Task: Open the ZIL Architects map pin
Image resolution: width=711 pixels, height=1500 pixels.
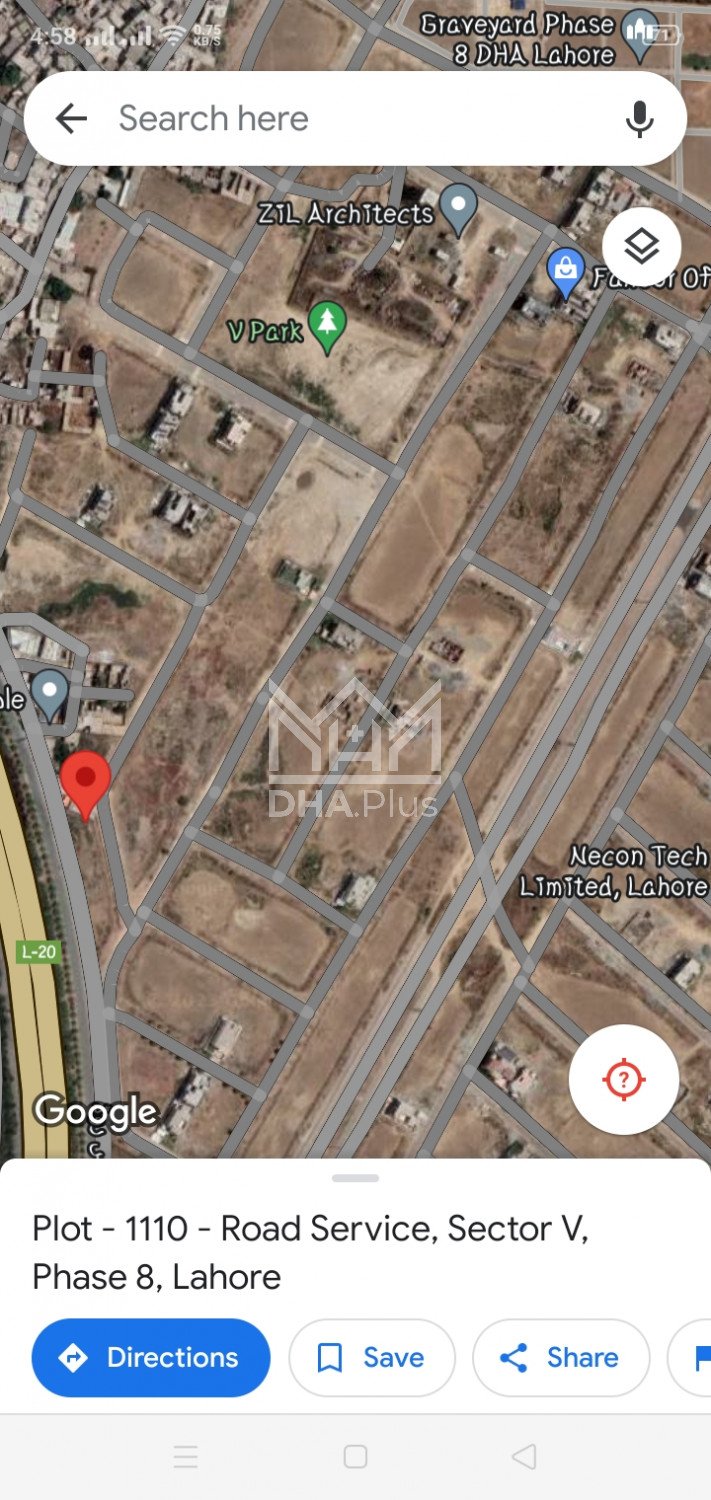Action: (459, 207)
